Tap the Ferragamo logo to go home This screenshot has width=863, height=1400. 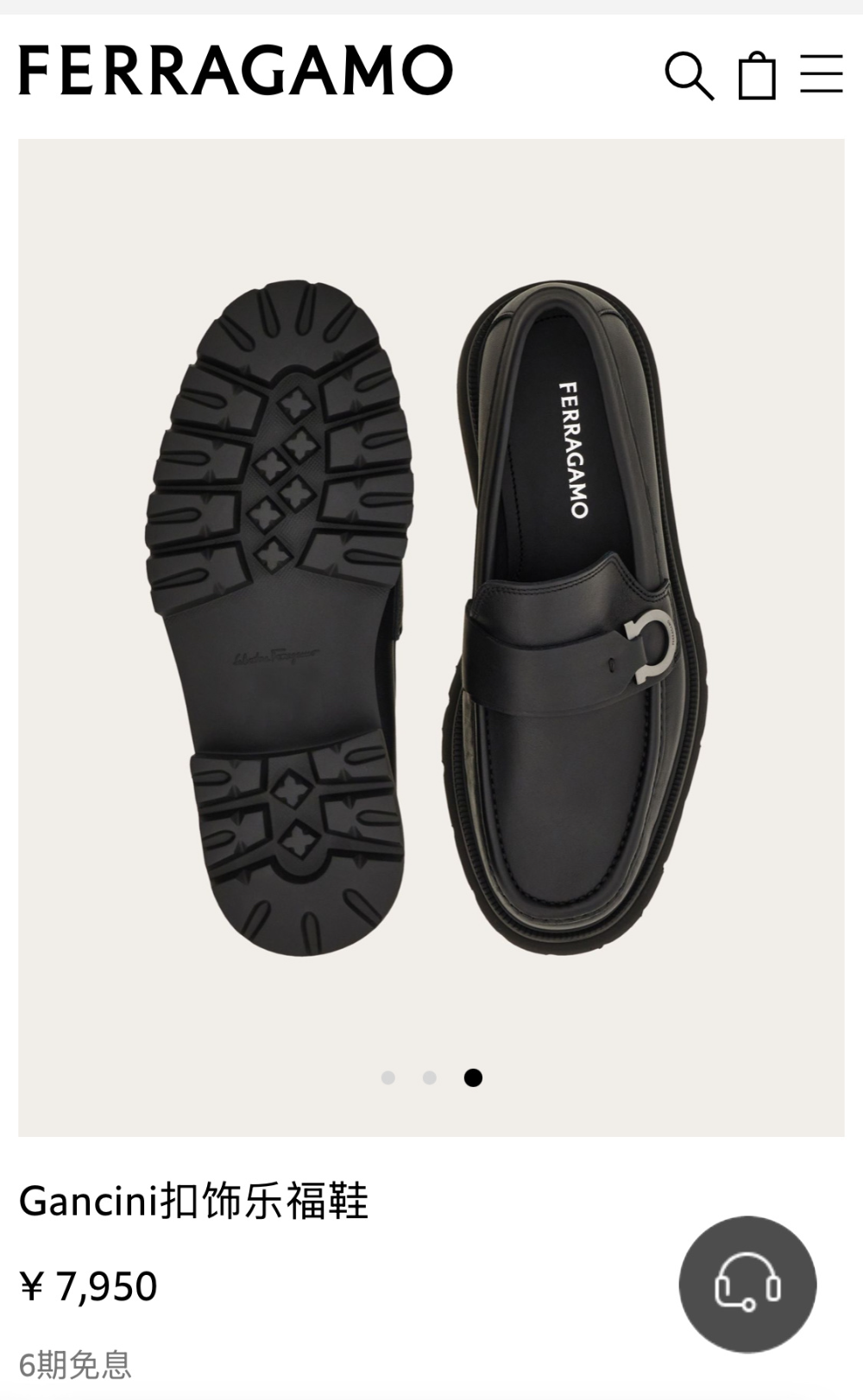click(x=236, y=71)
